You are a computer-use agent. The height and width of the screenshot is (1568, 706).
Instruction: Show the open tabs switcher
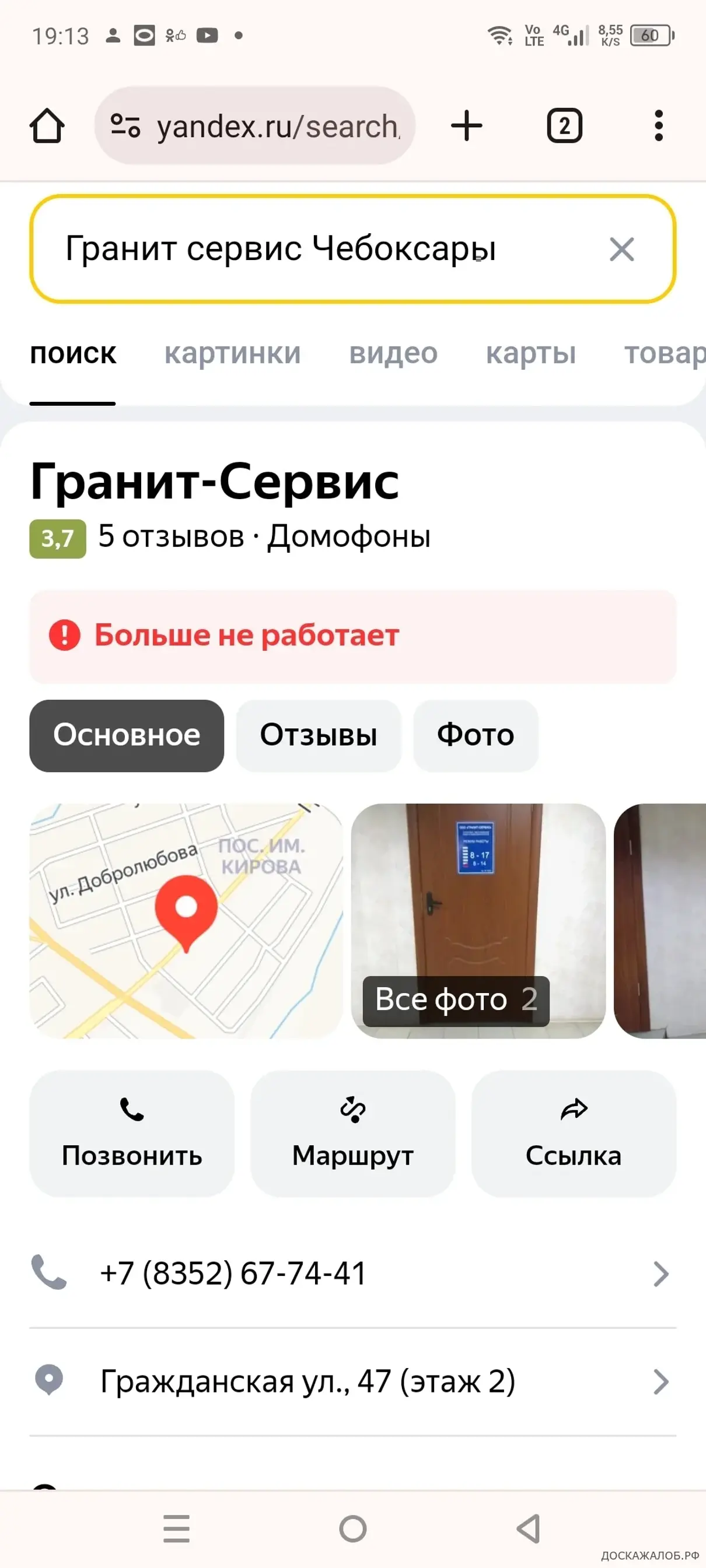click(x=565, y=126)
